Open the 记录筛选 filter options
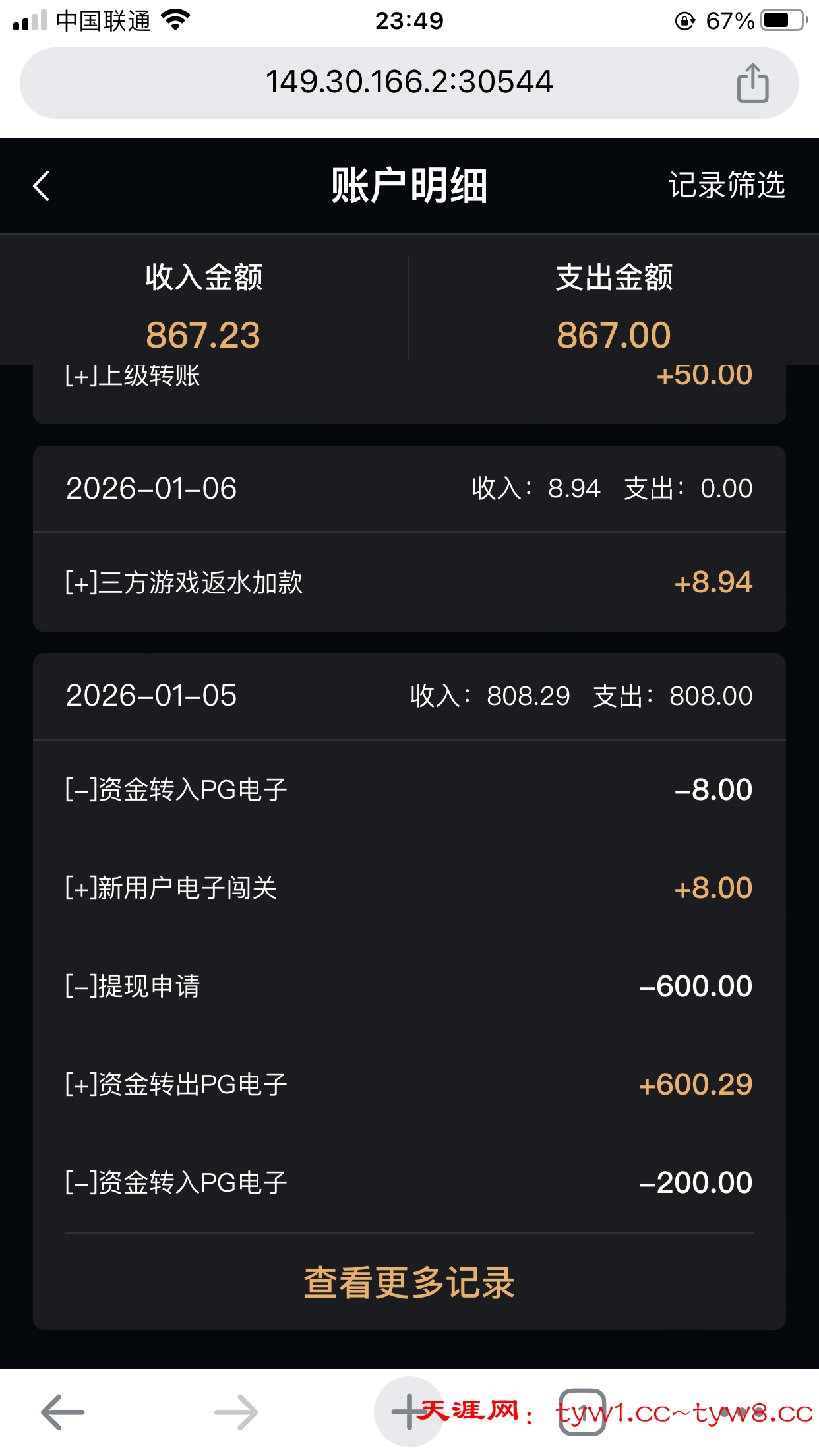 (x=725, y=187)
